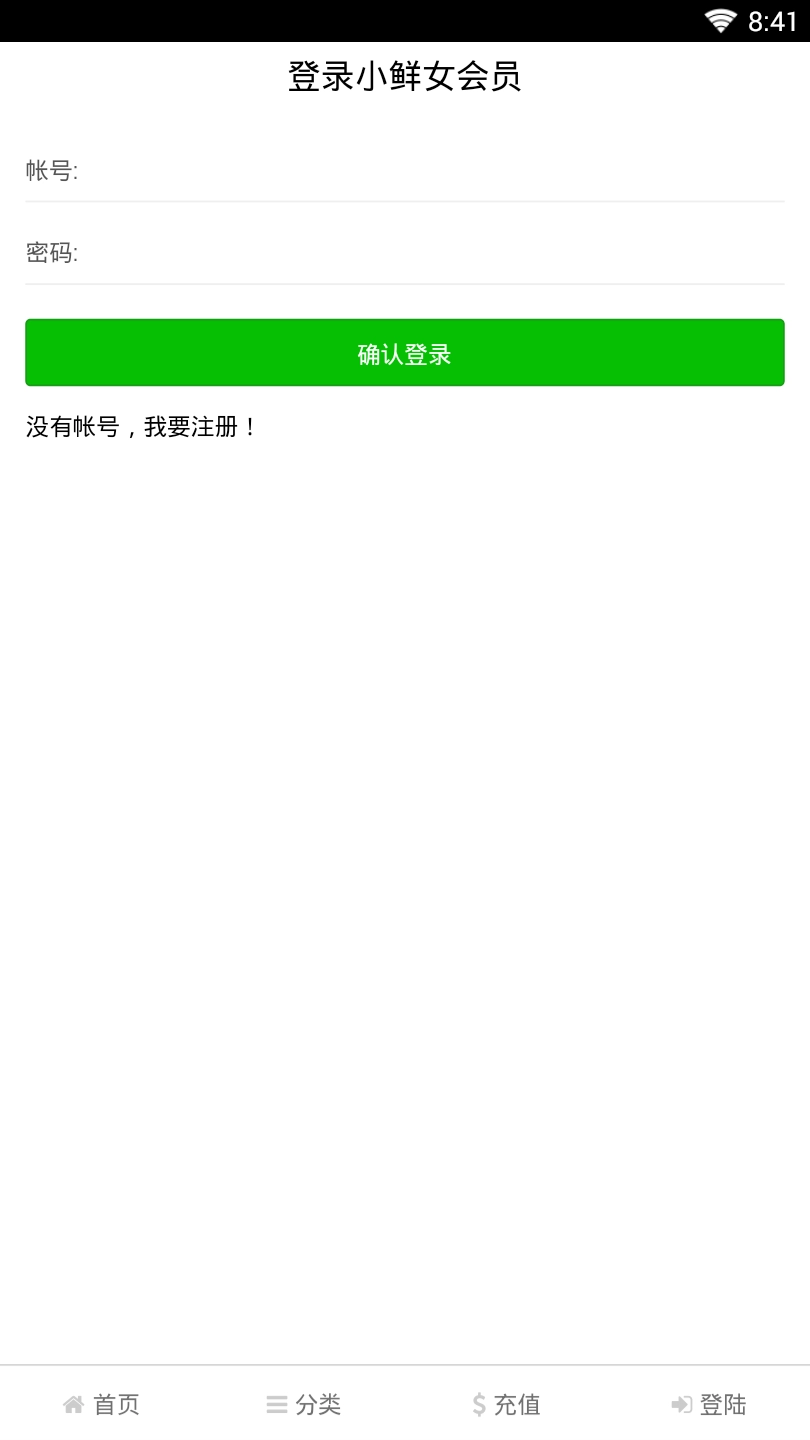810x1440 pixels.
Task: Open the 没有帐号，我要注册 registration link
Action: pos(142,427)
